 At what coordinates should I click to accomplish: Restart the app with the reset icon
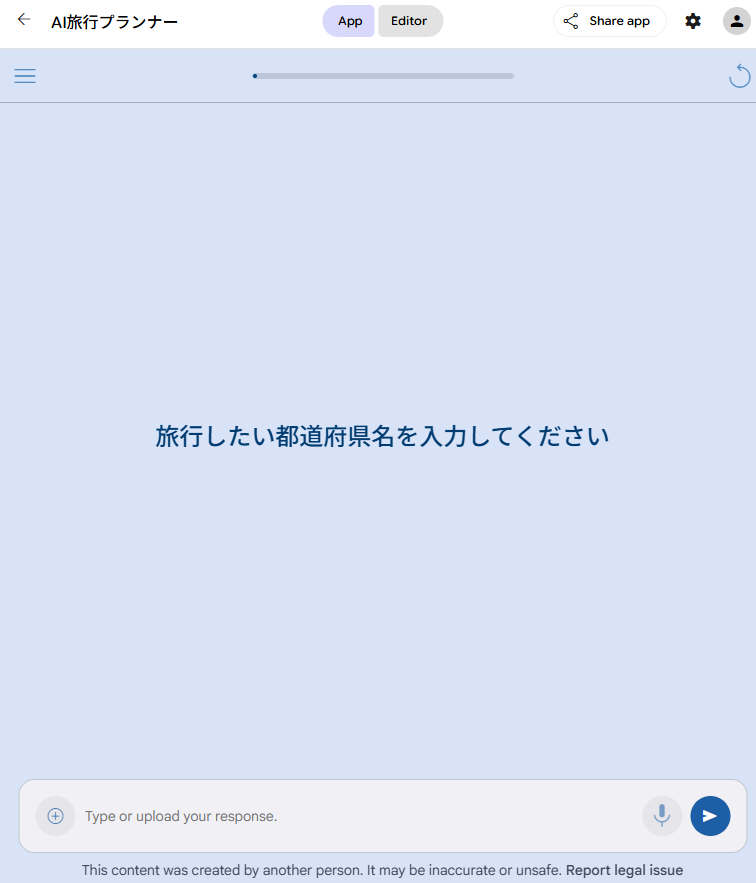click(739, 76)
